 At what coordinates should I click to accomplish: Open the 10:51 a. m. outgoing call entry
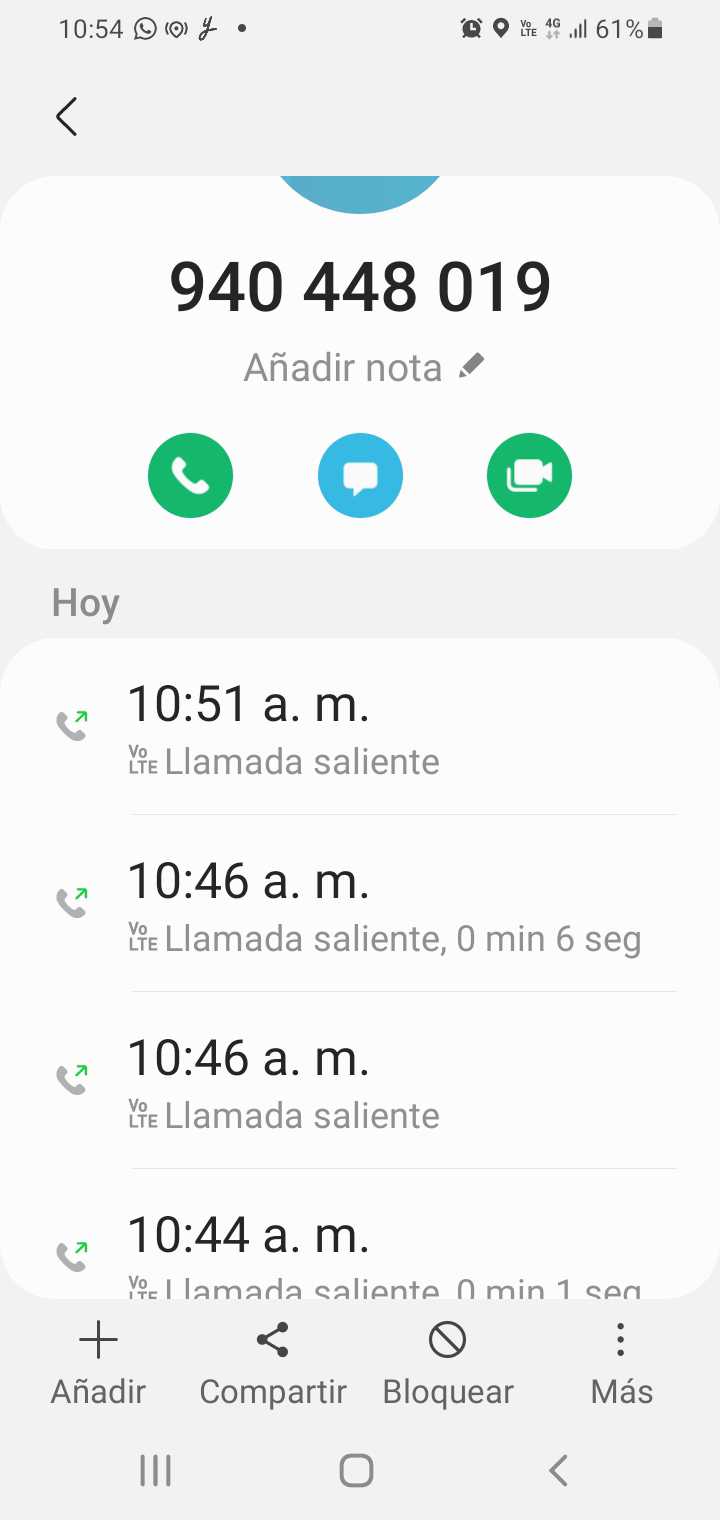pos(360,728)
